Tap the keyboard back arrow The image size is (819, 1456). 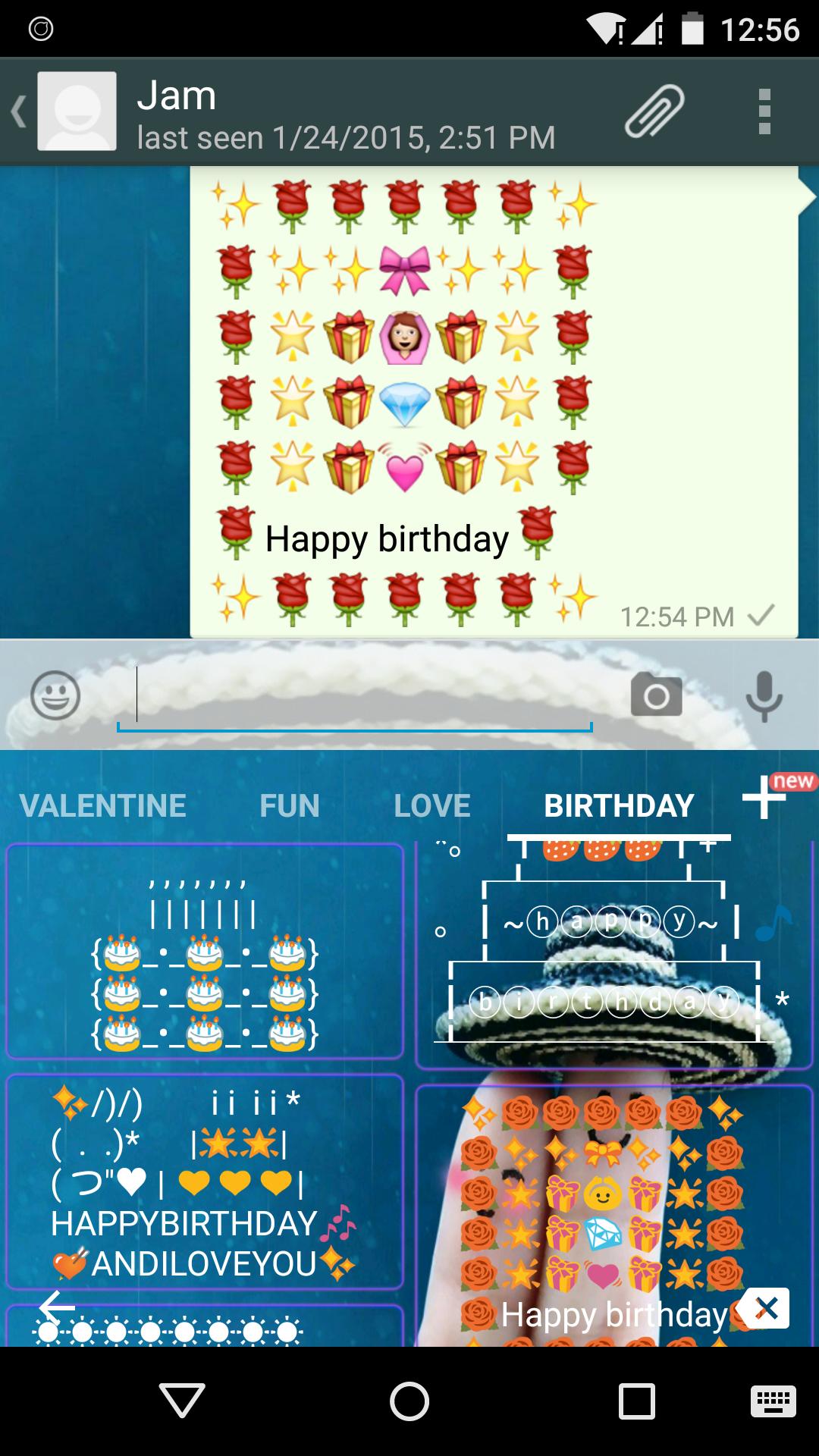click(x=57, y=1307)
